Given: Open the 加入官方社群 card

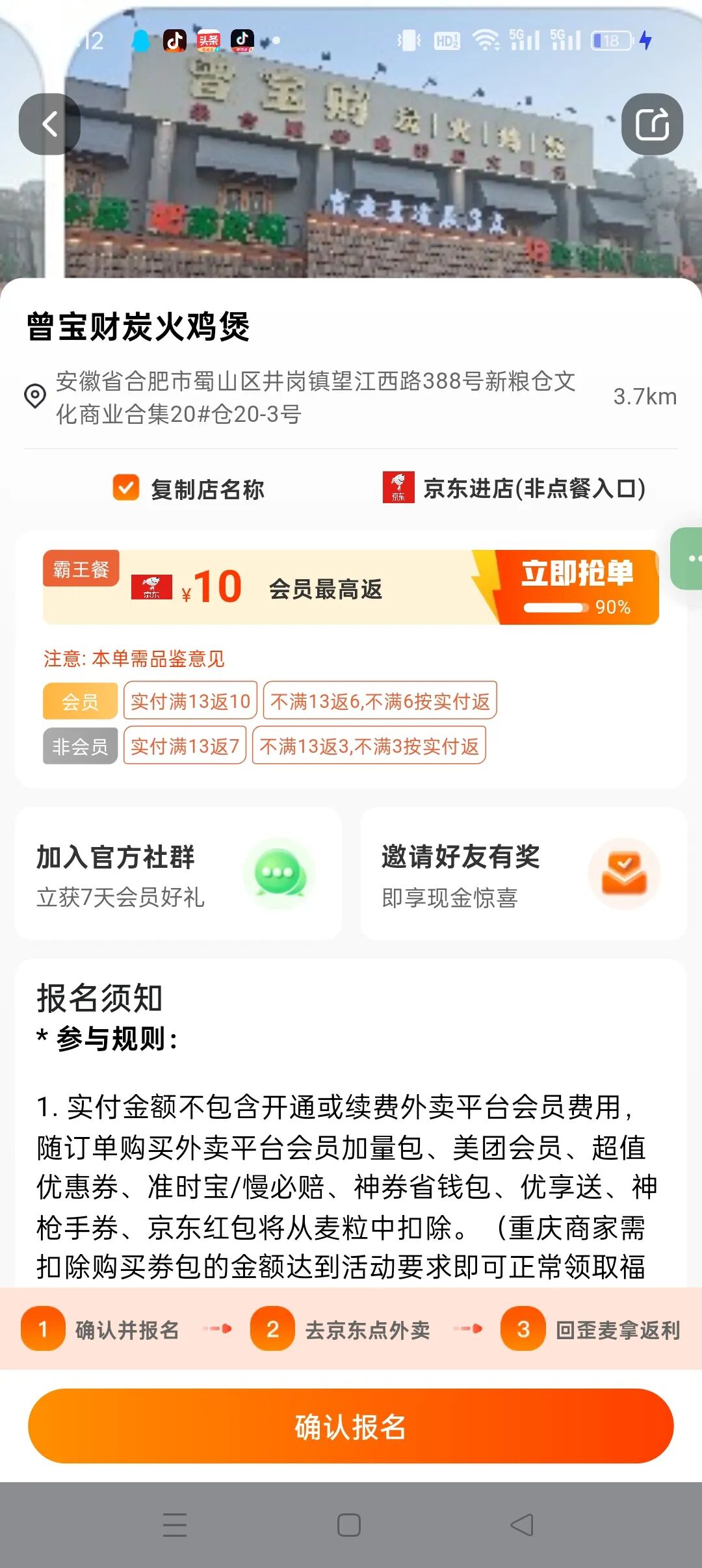Looking at the screenshot, I should click(178, 874).
